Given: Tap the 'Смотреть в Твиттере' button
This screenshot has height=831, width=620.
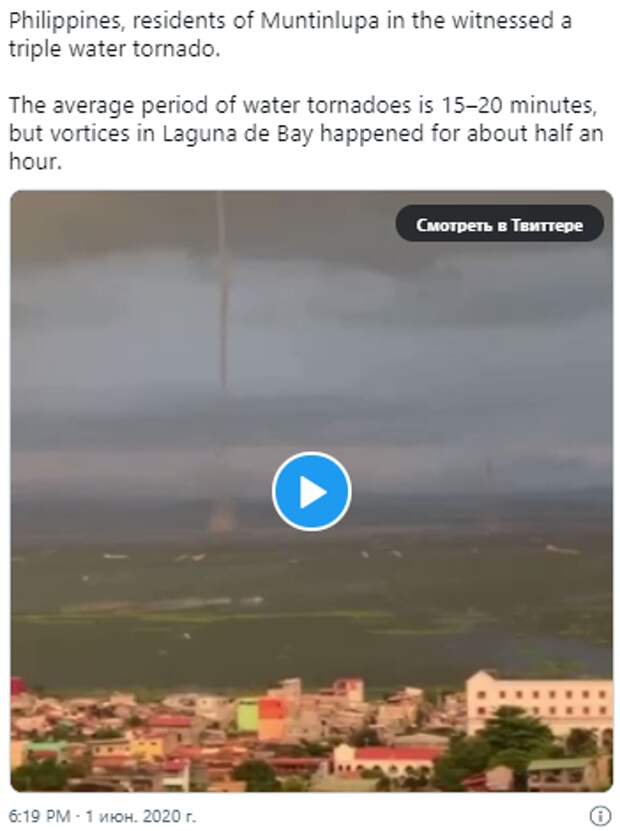Looking at the screenshot, I should (x=499, y=225).
